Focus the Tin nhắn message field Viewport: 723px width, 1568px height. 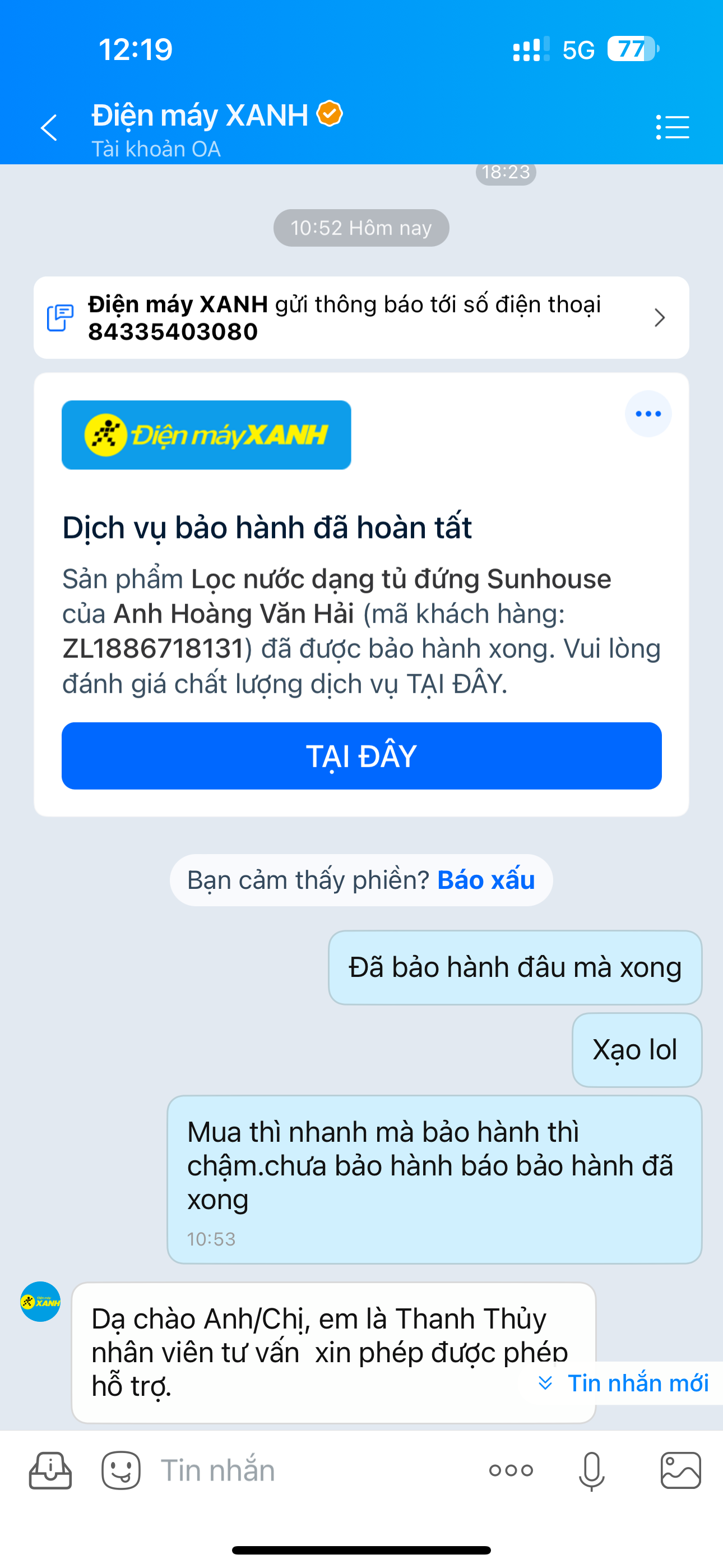coord(304,1470)
